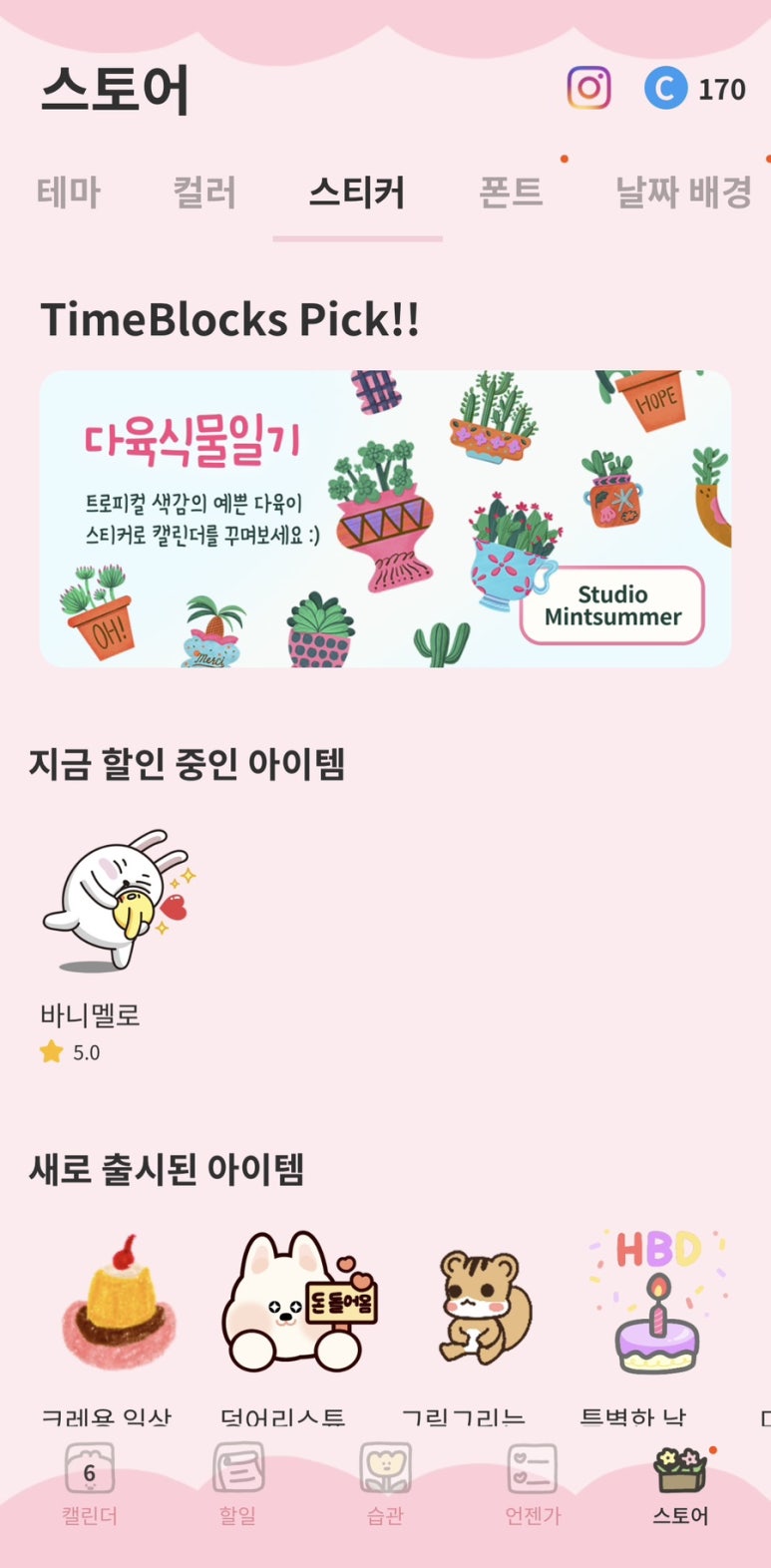
Task: Switch to the 테마 tab
Action: pos(69,193)
